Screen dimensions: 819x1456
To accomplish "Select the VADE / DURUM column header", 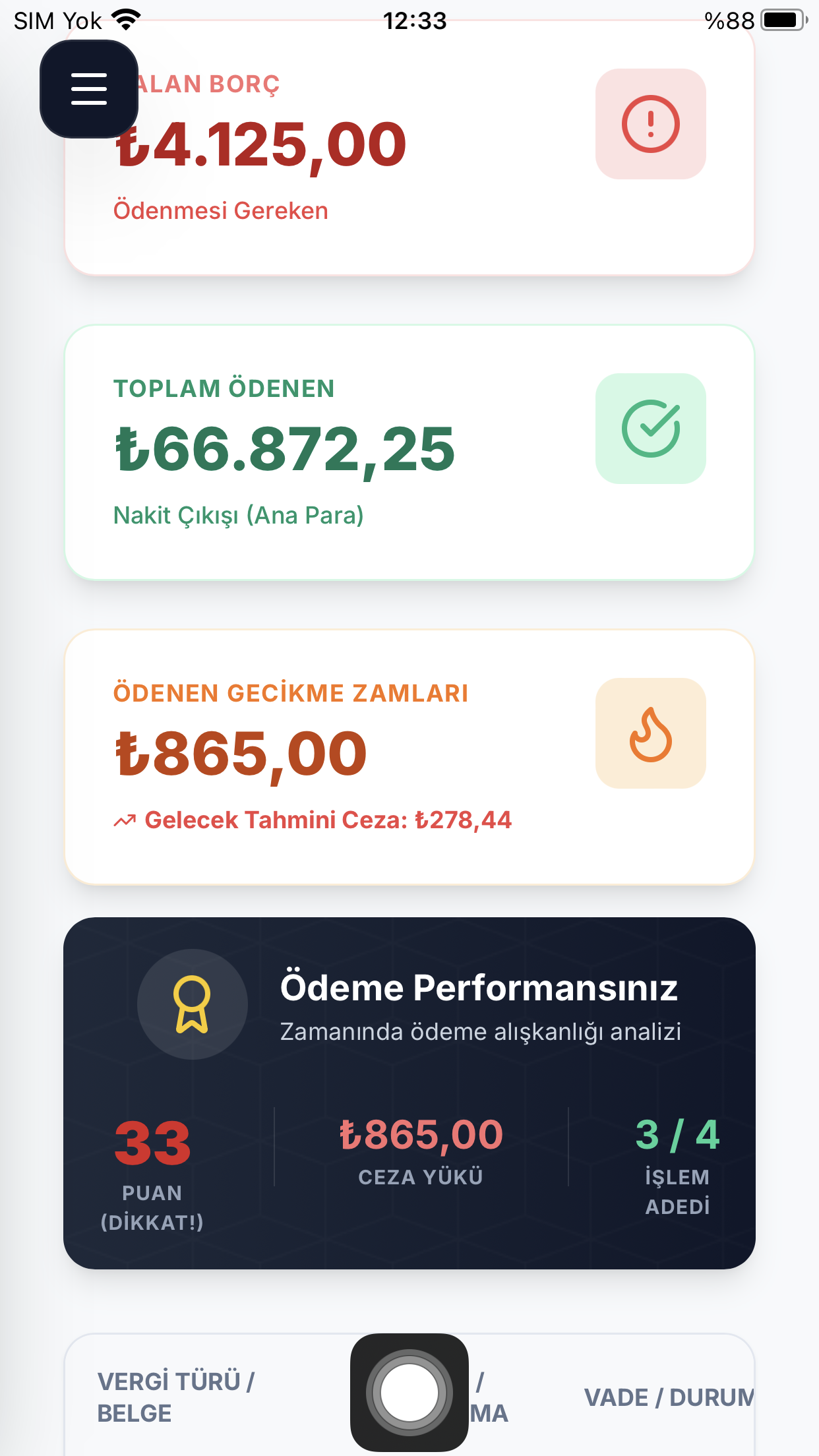I will (667, 1397).
